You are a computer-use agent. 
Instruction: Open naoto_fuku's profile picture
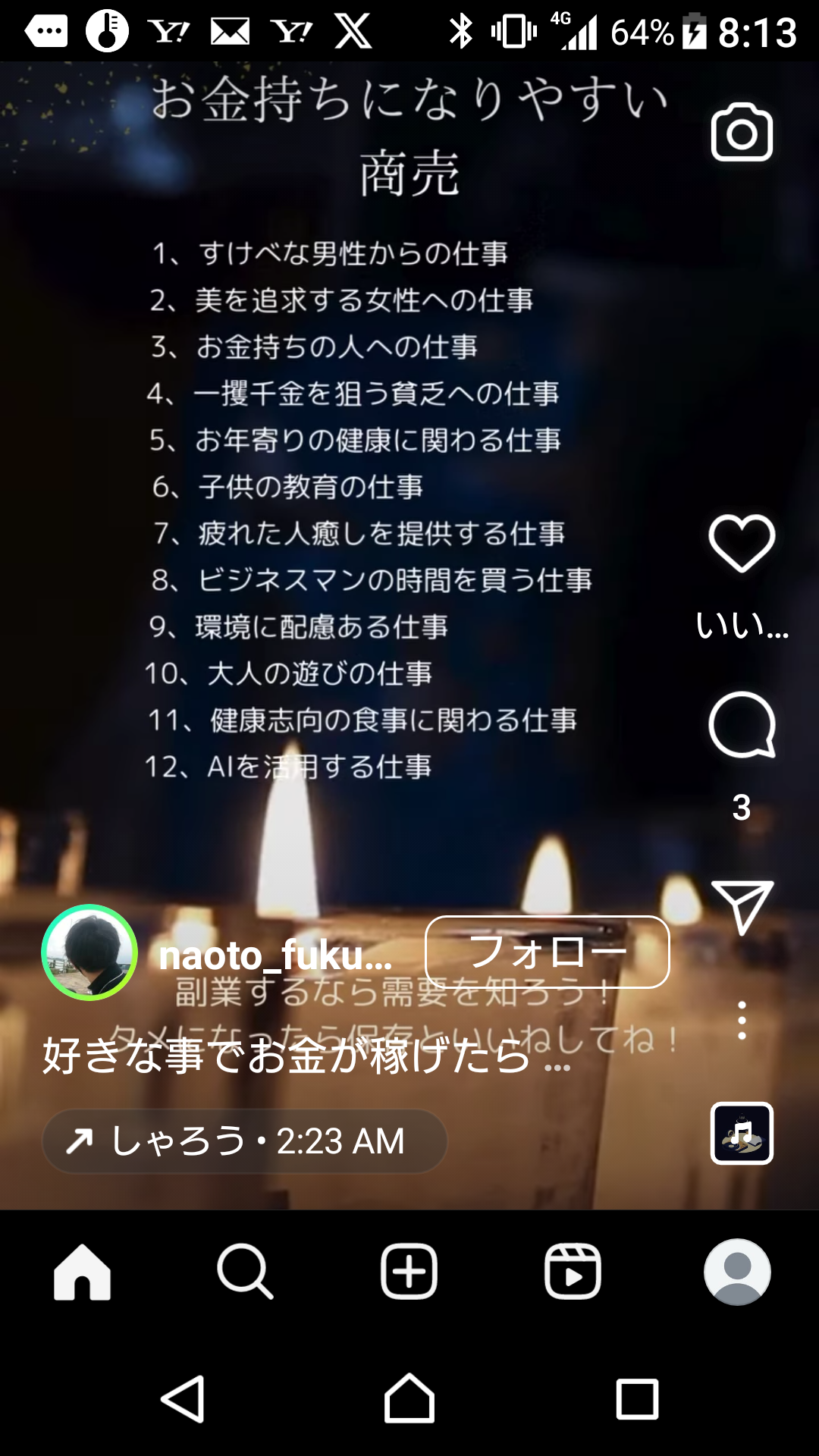89,952
